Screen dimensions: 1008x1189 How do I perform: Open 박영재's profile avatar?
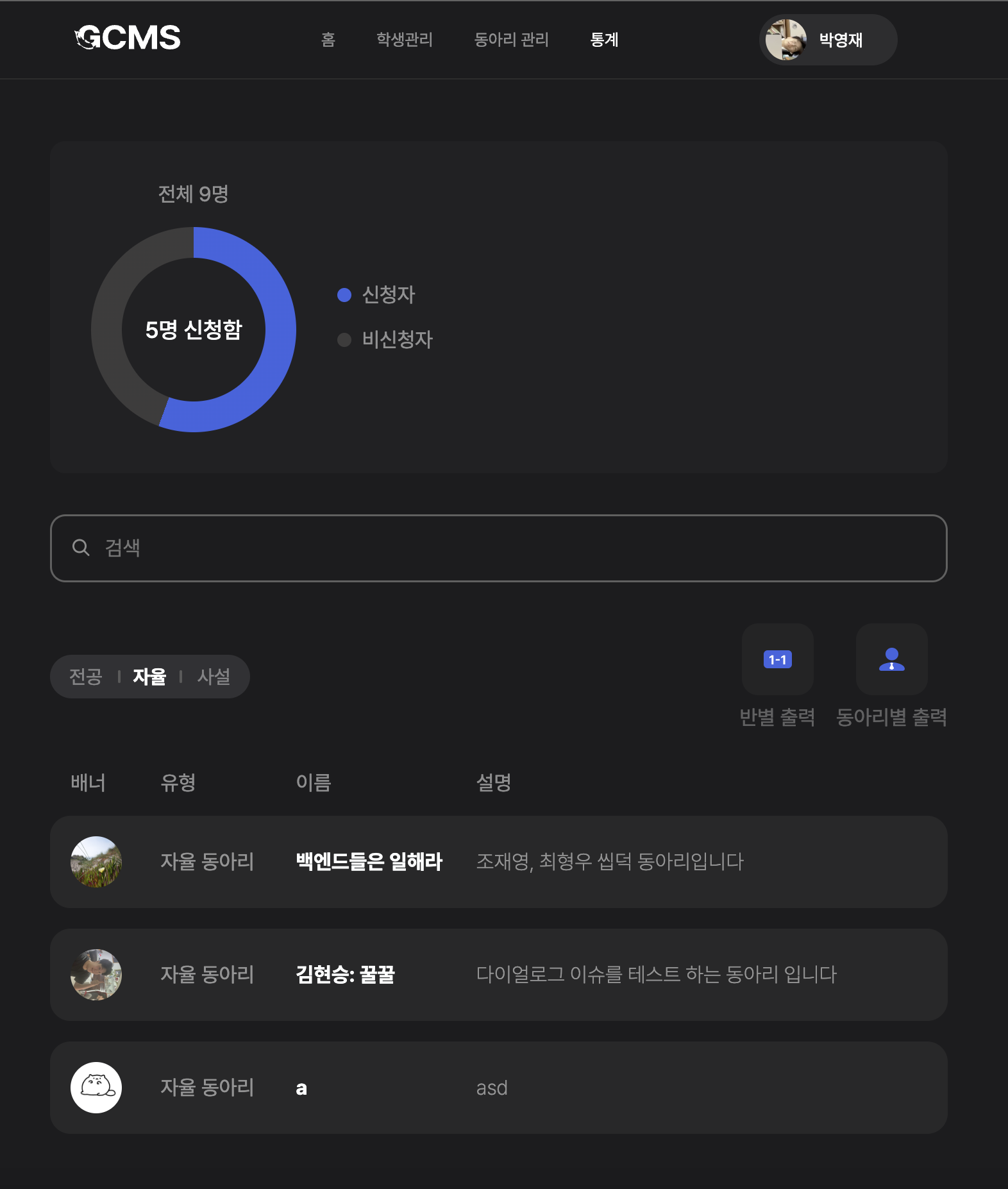coord(785,39)
